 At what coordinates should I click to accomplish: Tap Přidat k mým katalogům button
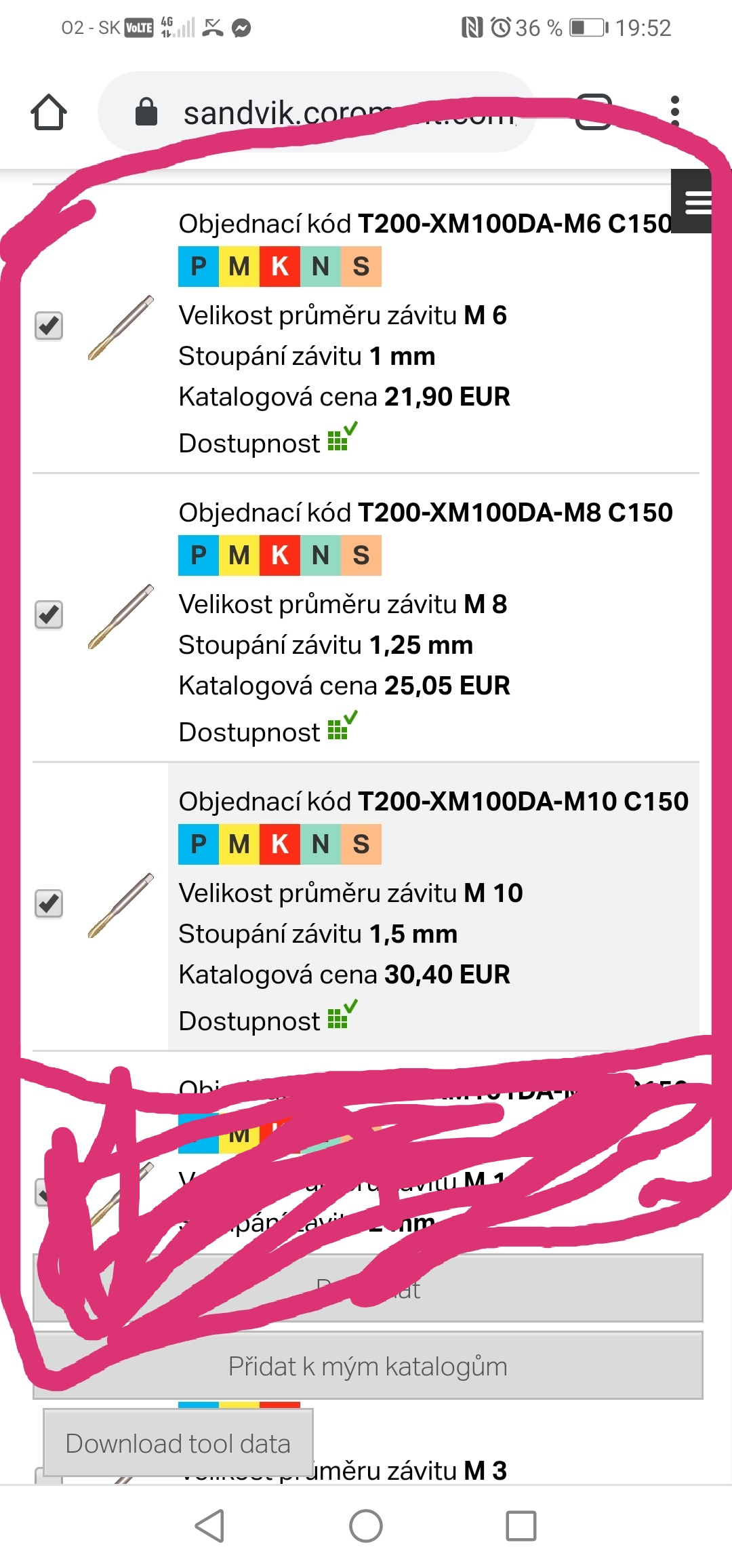[367, 1366]
